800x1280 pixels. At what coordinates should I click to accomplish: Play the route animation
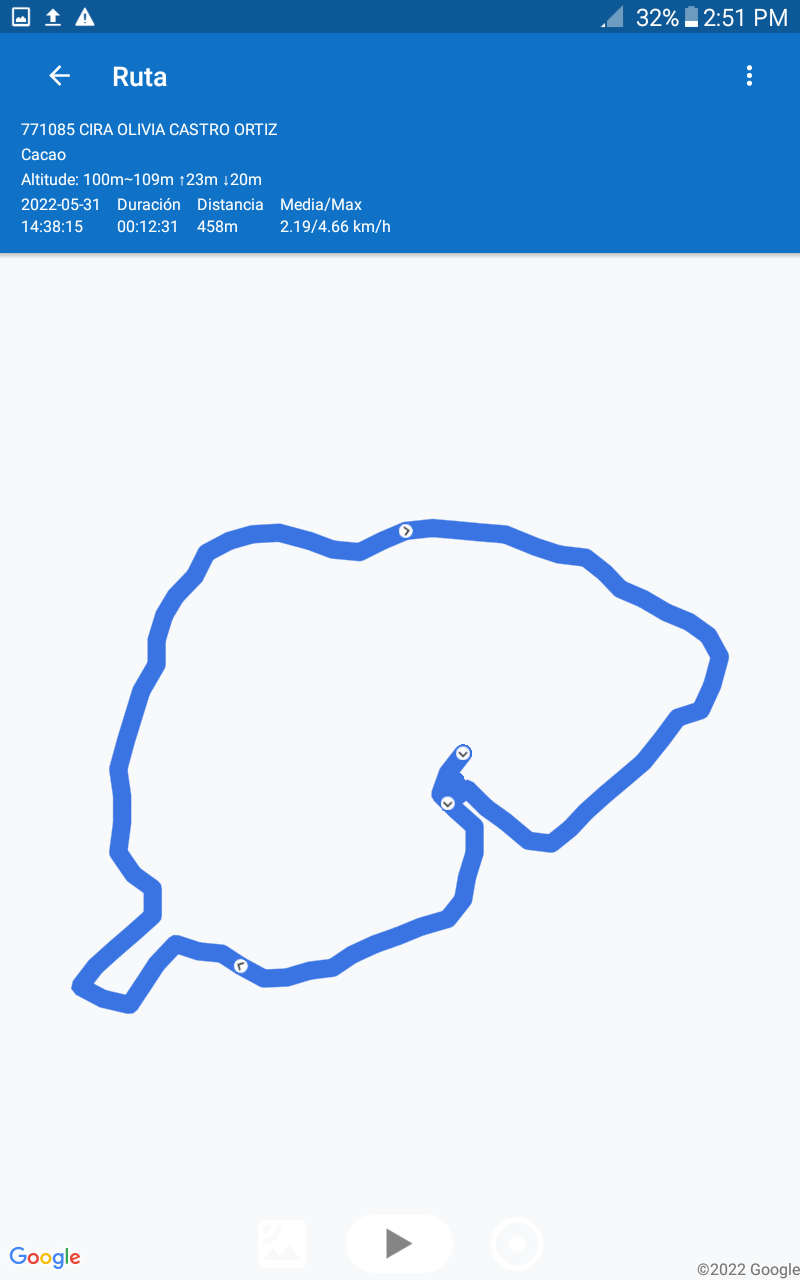pos(399,1243)
